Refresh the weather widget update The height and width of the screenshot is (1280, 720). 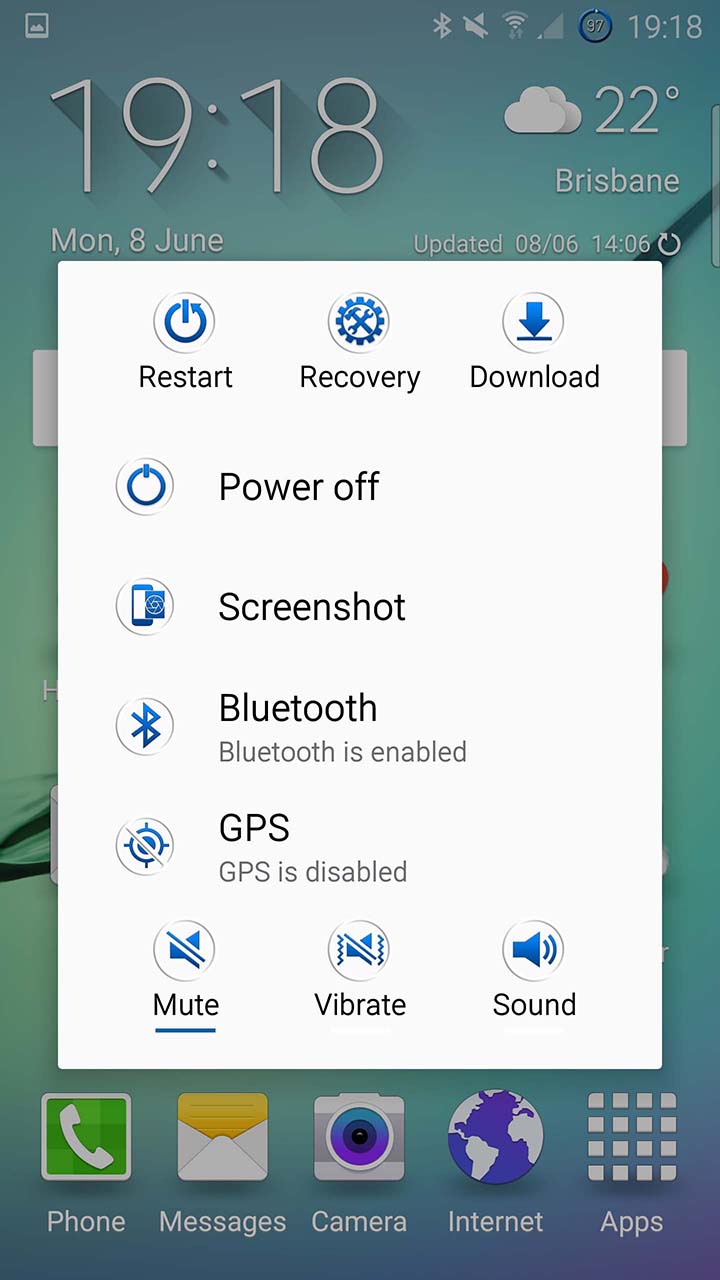click(x=669, y=243)
